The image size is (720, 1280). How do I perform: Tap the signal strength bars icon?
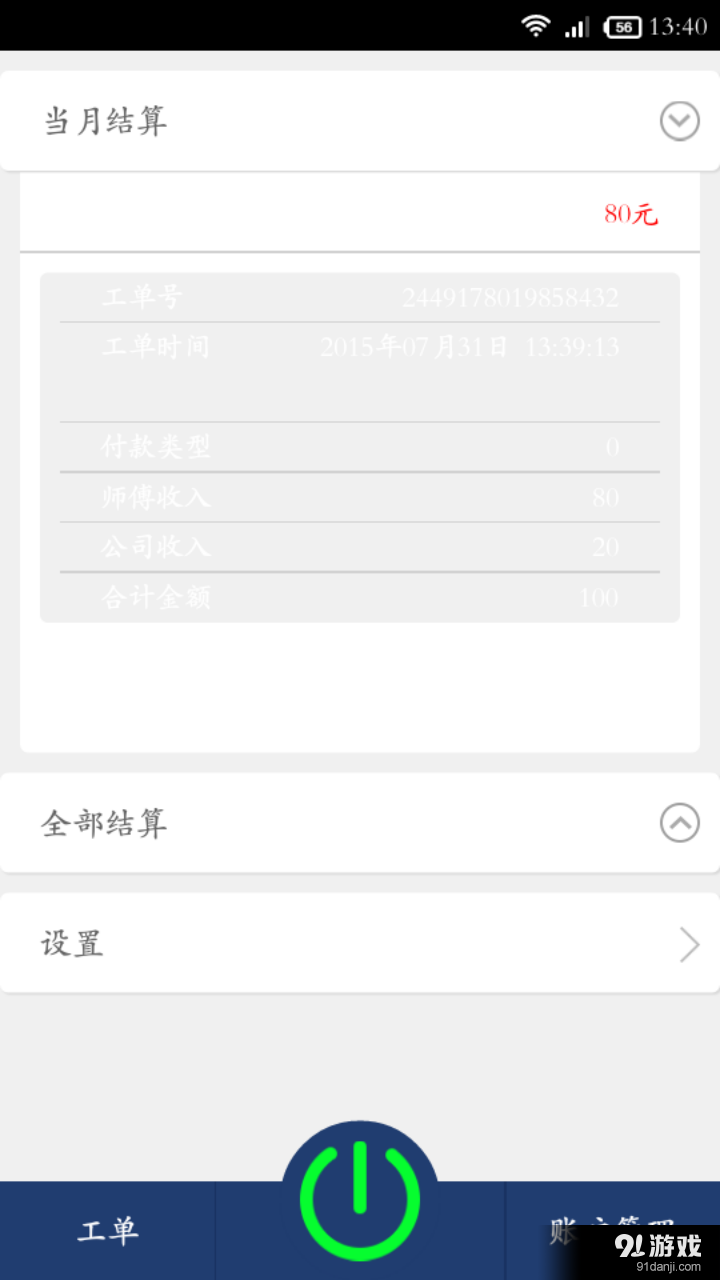(576, 26)
